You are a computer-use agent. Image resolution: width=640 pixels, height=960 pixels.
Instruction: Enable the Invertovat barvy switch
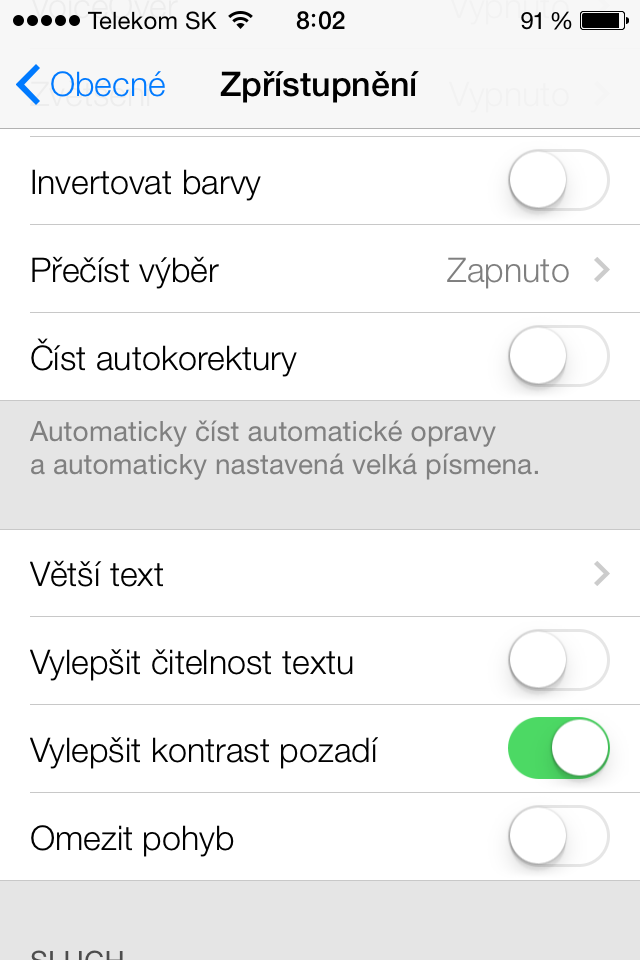point(558,182)
